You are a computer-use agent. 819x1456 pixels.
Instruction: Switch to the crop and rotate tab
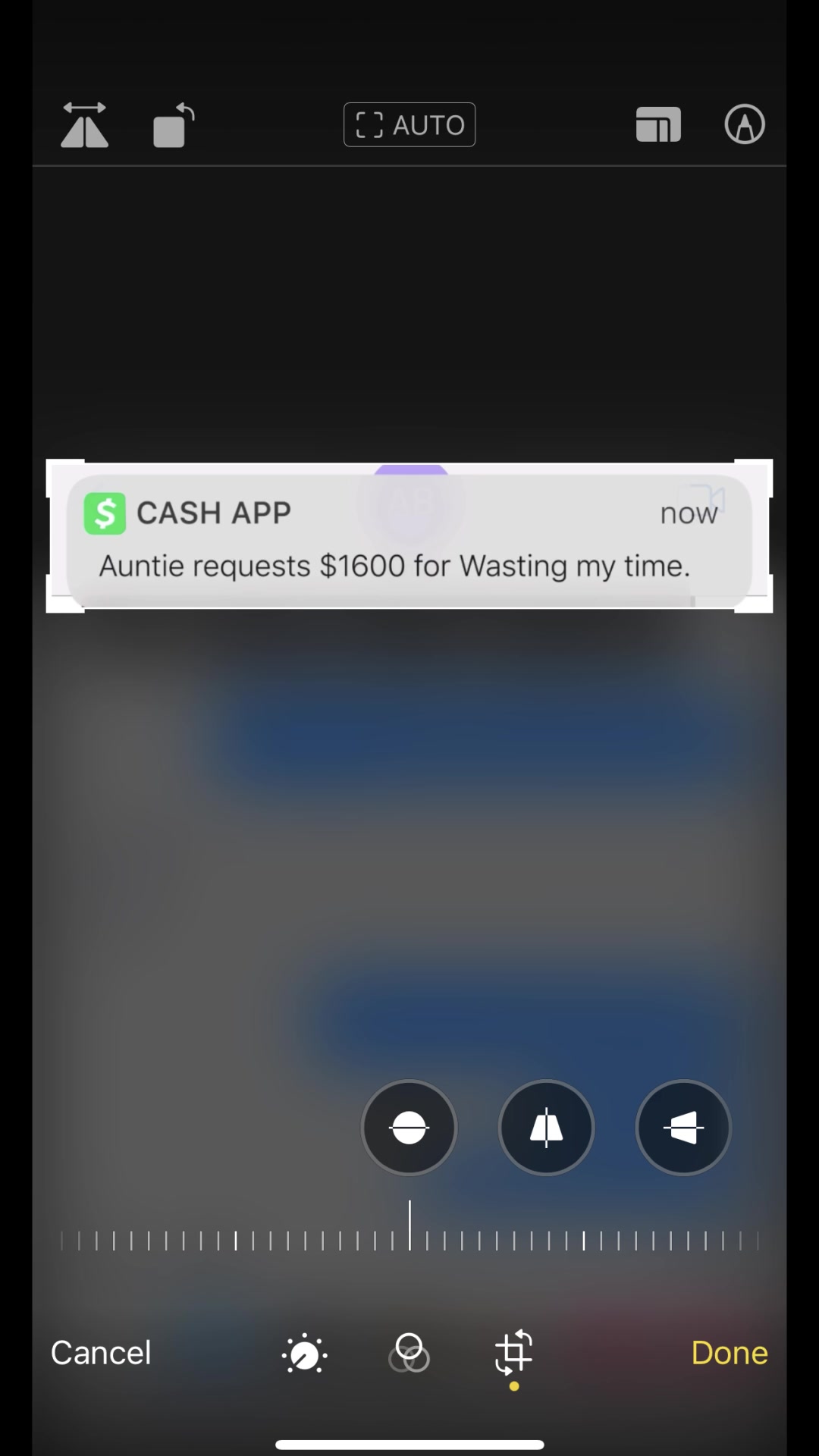tap(514, 1353)
